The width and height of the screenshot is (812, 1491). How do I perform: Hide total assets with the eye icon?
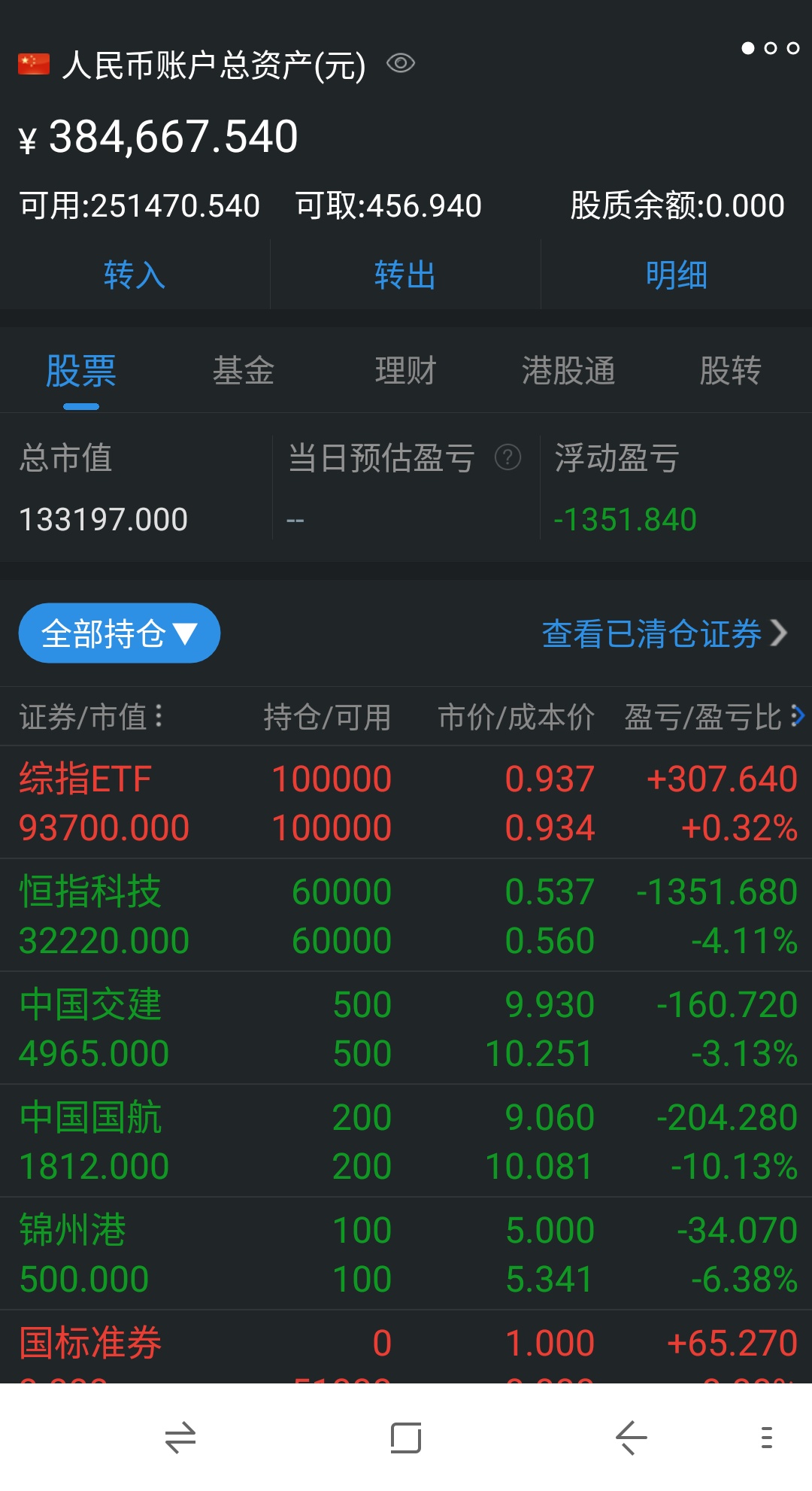401,63
